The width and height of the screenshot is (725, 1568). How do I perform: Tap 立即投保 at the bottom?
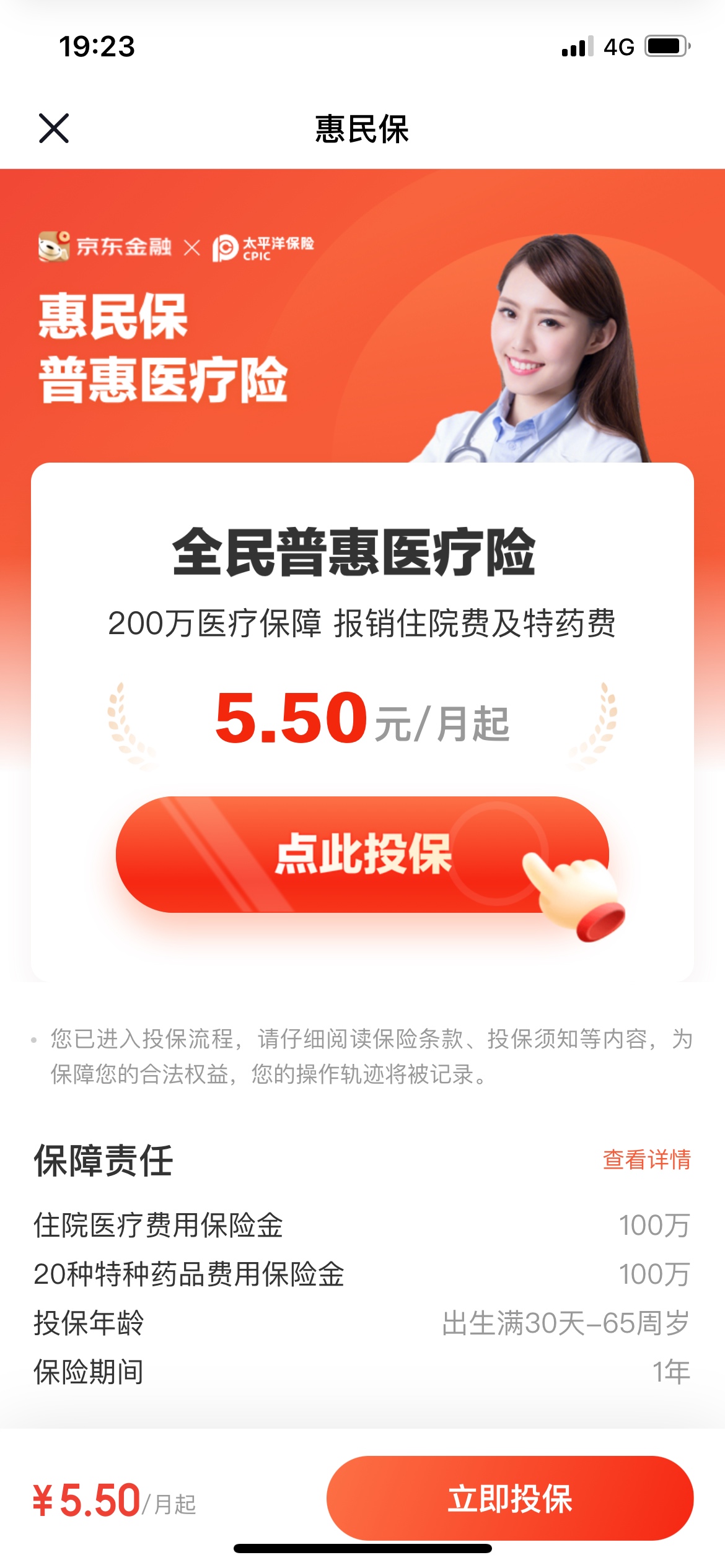click(x=509, y=1499)
